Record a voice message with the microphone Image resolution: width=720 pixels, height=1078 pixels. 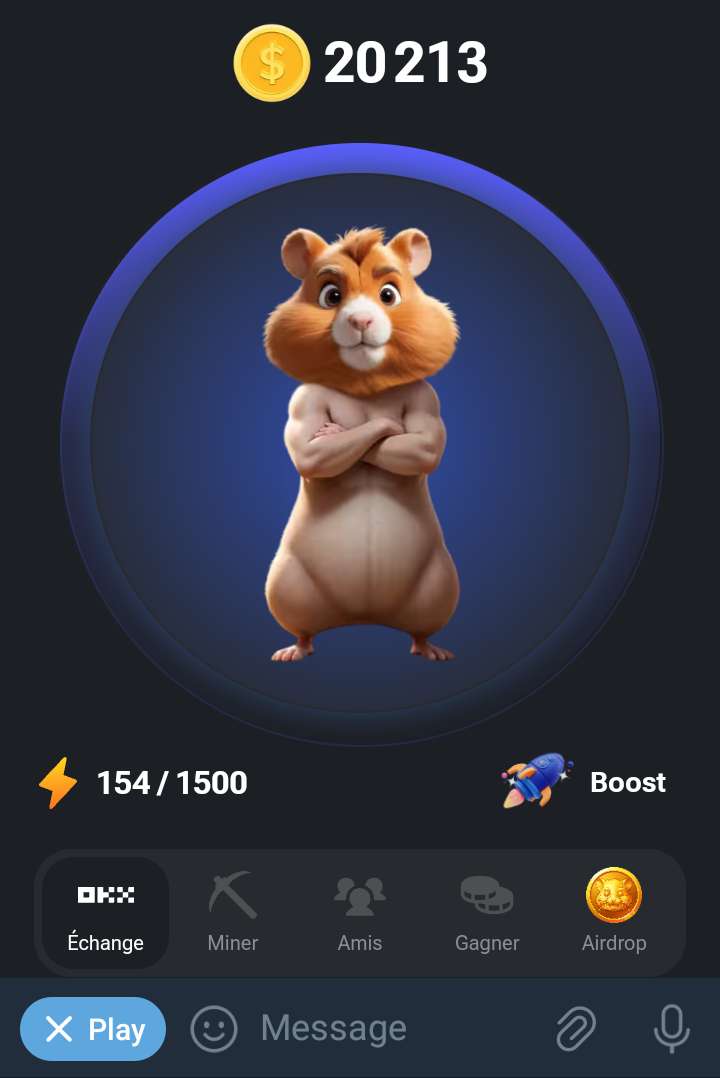coord(671,1029)
